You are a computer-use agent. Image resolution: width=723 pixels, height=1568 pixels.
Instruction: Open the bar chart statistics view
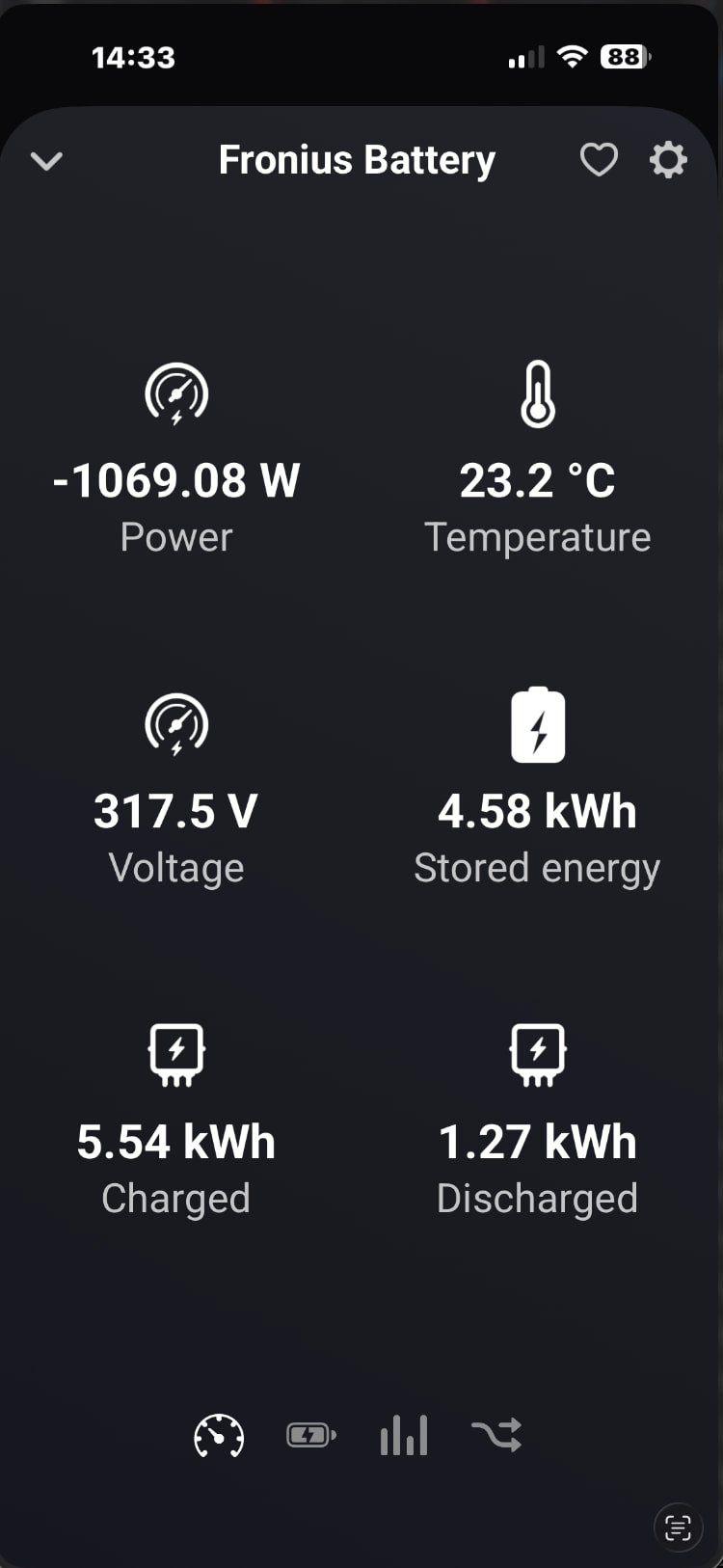[x=404, y=1436]
